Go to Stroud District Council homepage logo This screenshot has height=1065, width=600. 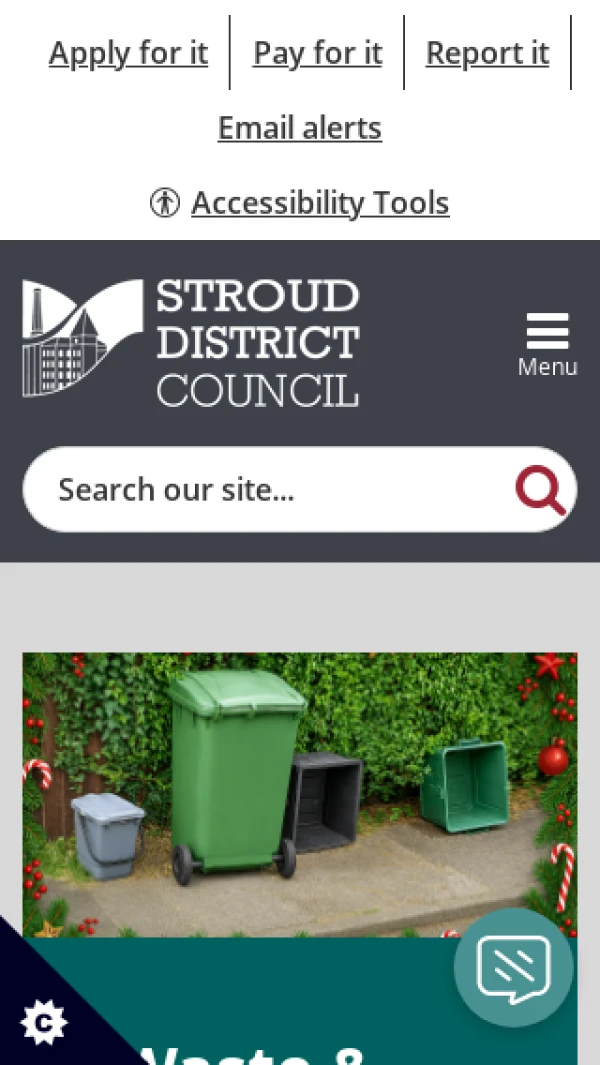click(191, 343)
